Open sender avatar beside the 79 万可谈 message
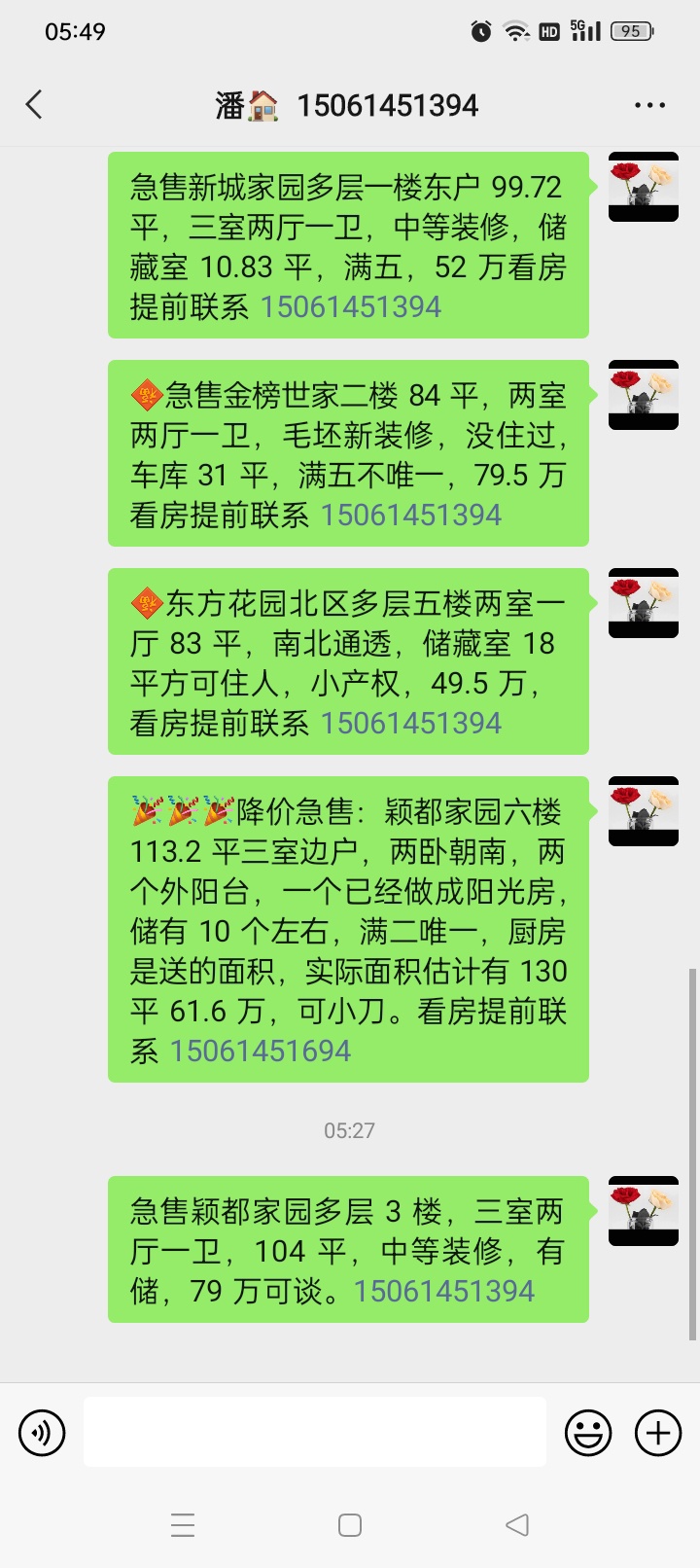This screenshot has width=700, height=1568. tap(644, 1211)
